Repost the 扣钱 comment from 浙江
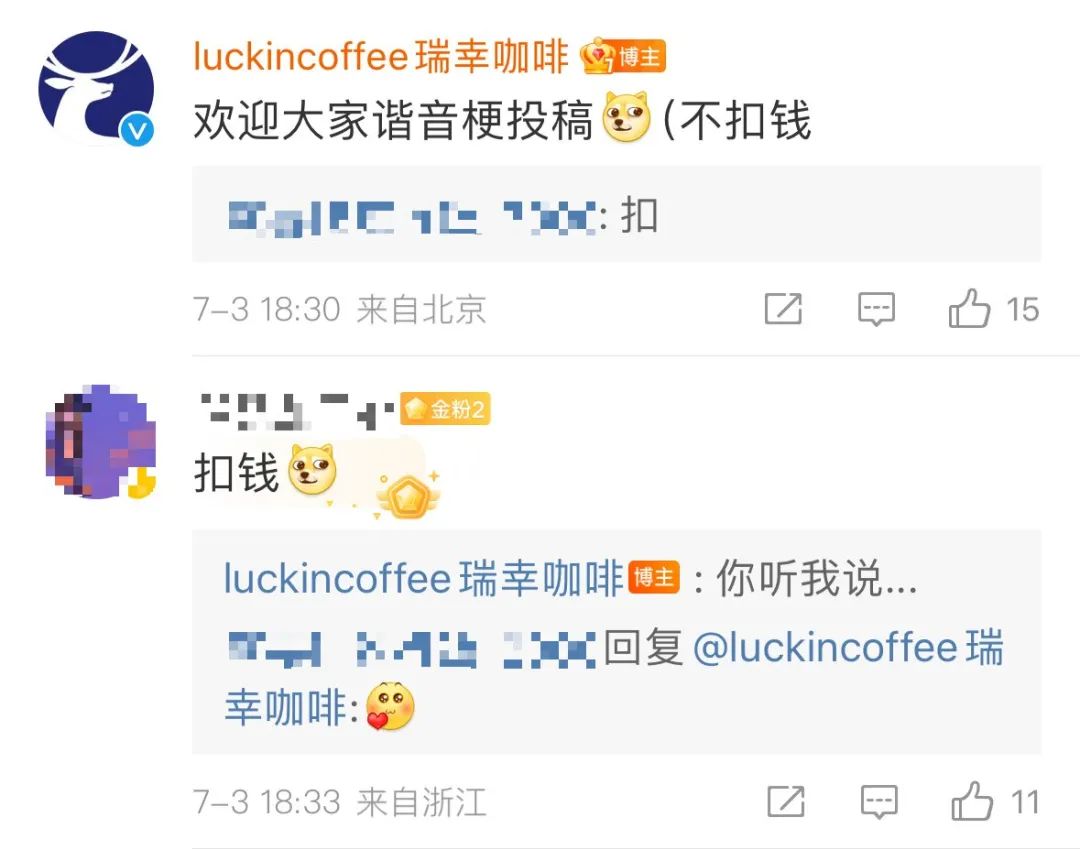 (786, 801)
